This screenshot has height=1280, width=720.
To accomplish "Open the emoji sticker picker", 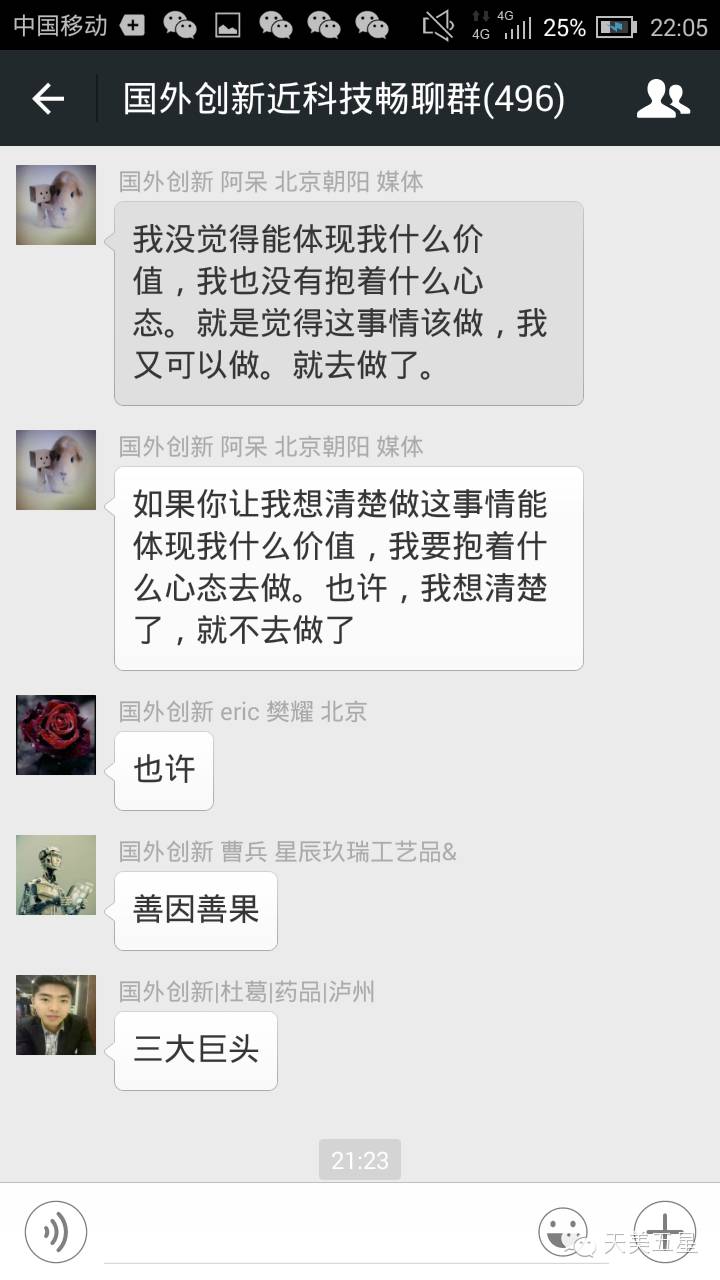I will [563, 1231].
